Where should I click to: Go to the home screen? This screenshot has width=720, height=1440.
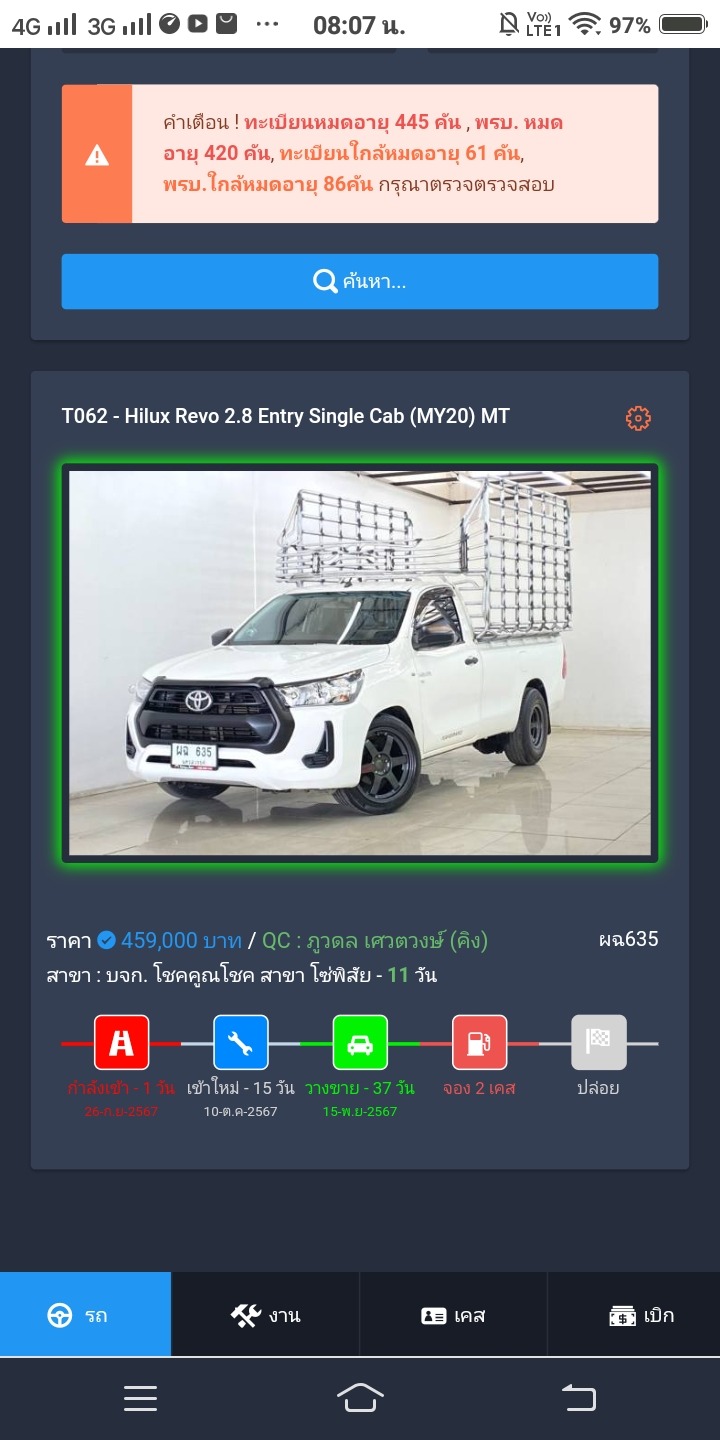360,1398
